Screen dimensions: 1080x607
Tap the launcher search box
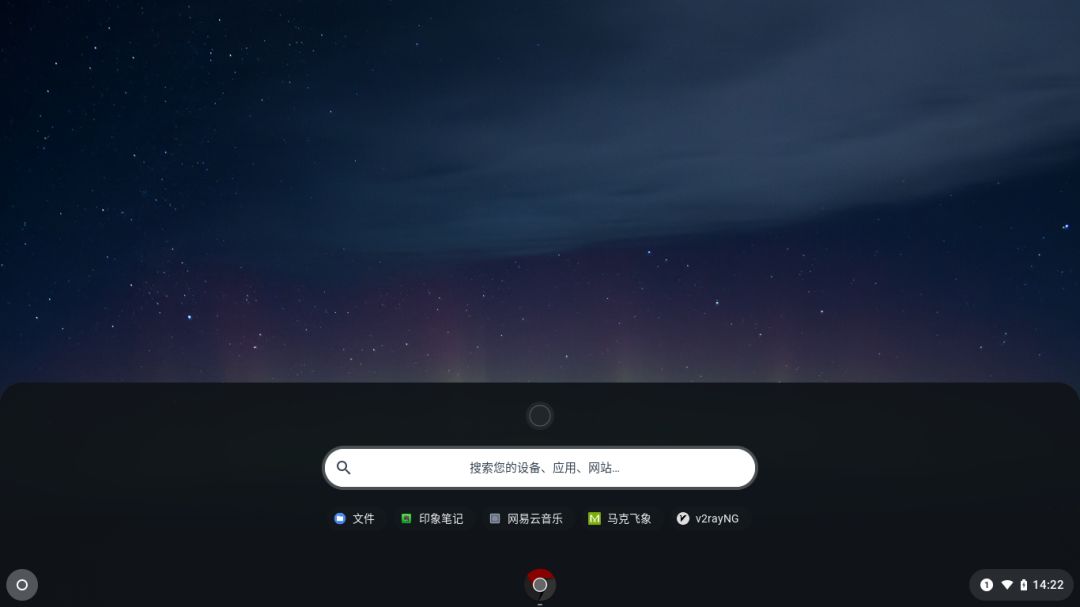tap(540, 467)
